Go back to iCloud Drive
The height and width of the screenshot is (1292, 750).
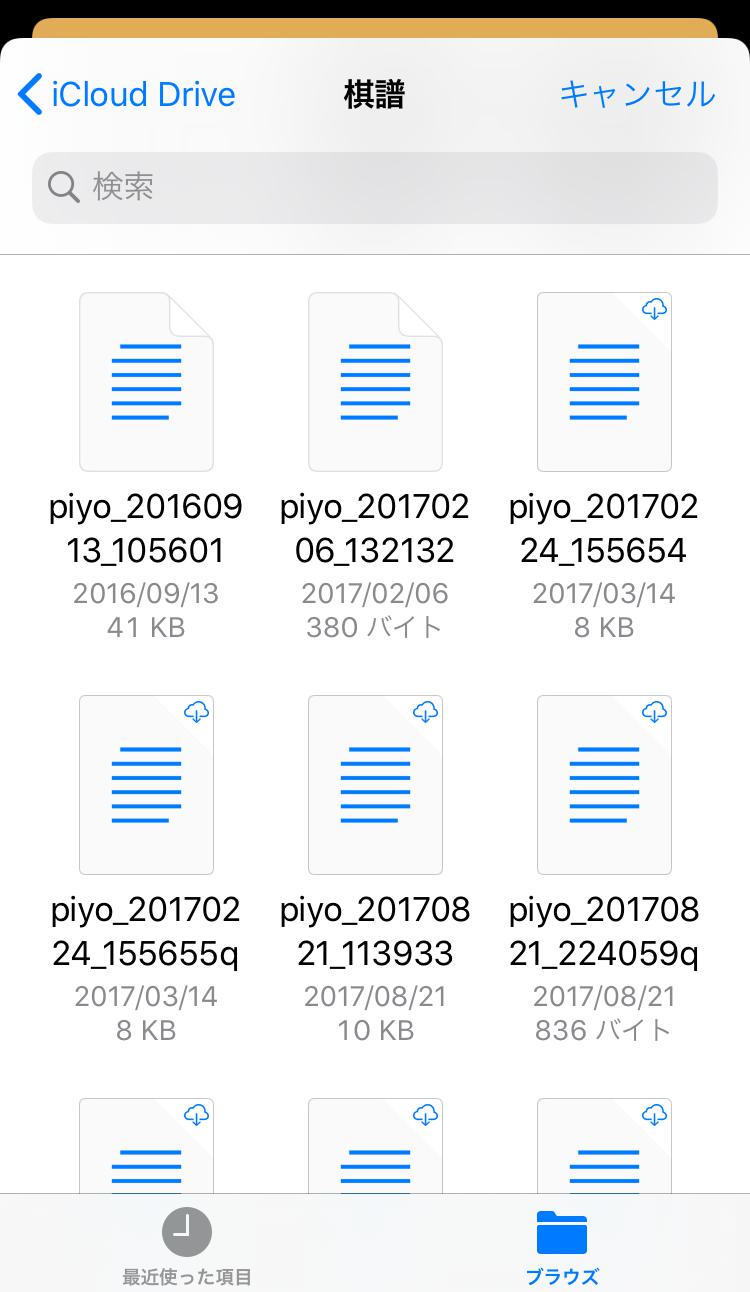click(x=127, y=95)
